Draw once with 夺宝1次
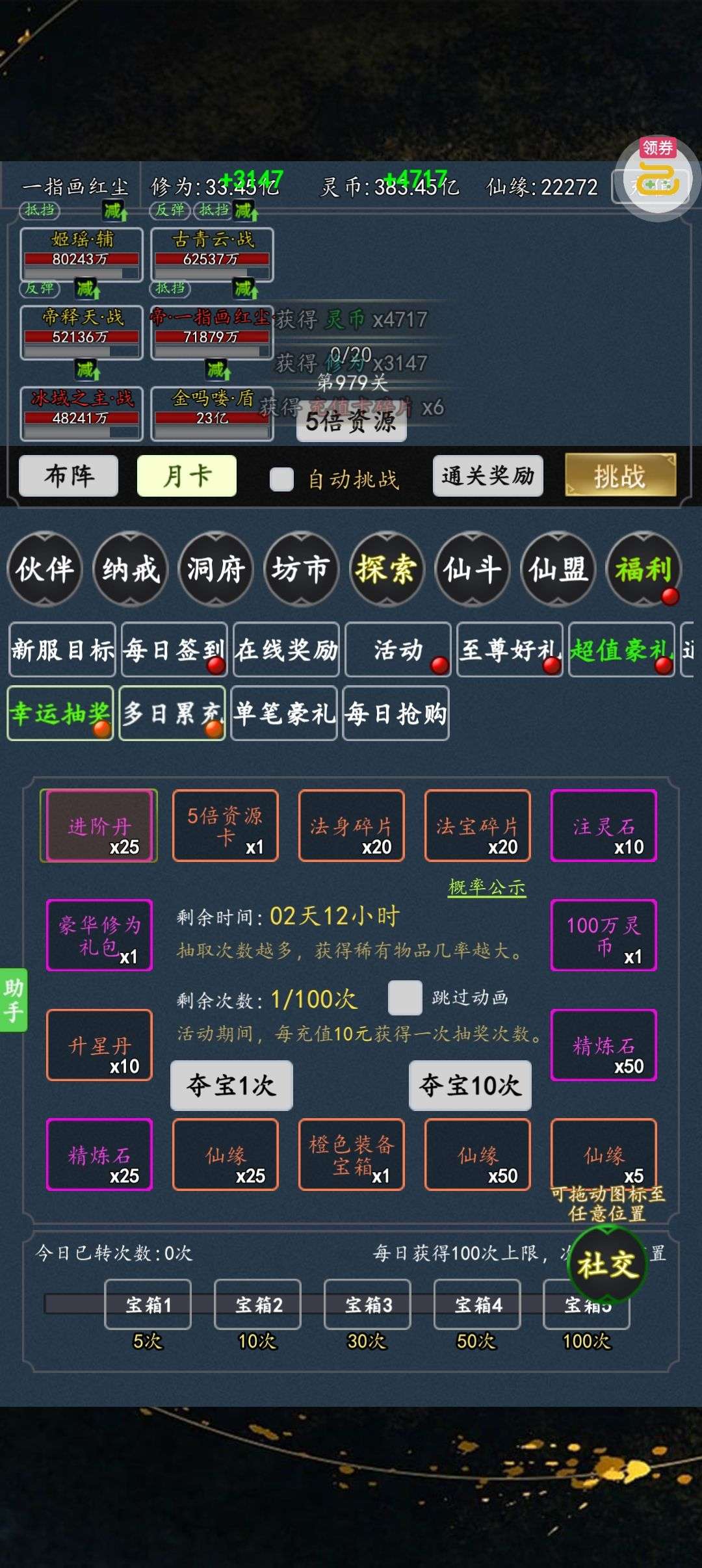This screenshot has height=1568, width=702. [231, 1085]
